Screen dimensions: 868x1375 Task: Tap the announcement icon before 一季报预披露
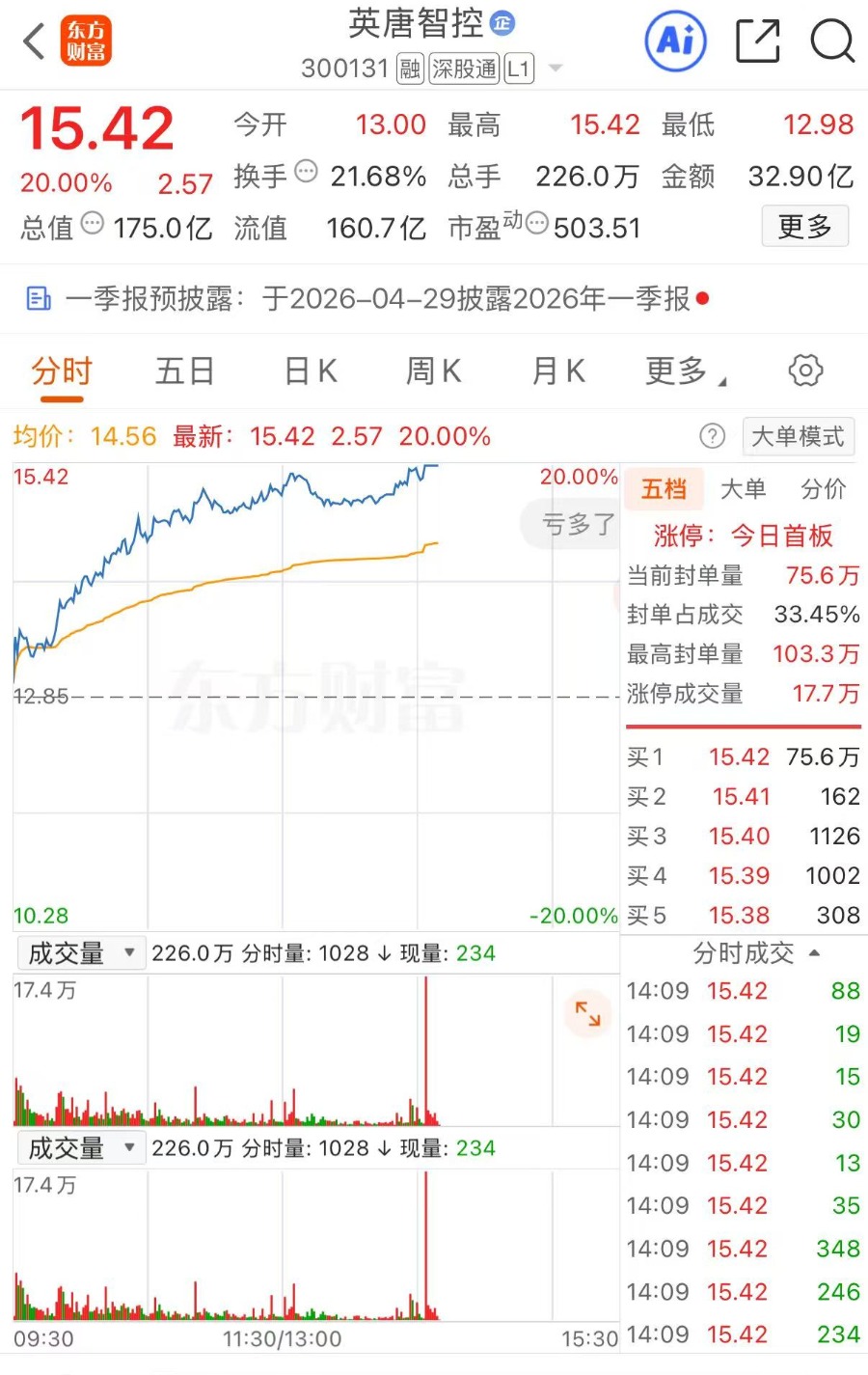[x=38, y=298]
